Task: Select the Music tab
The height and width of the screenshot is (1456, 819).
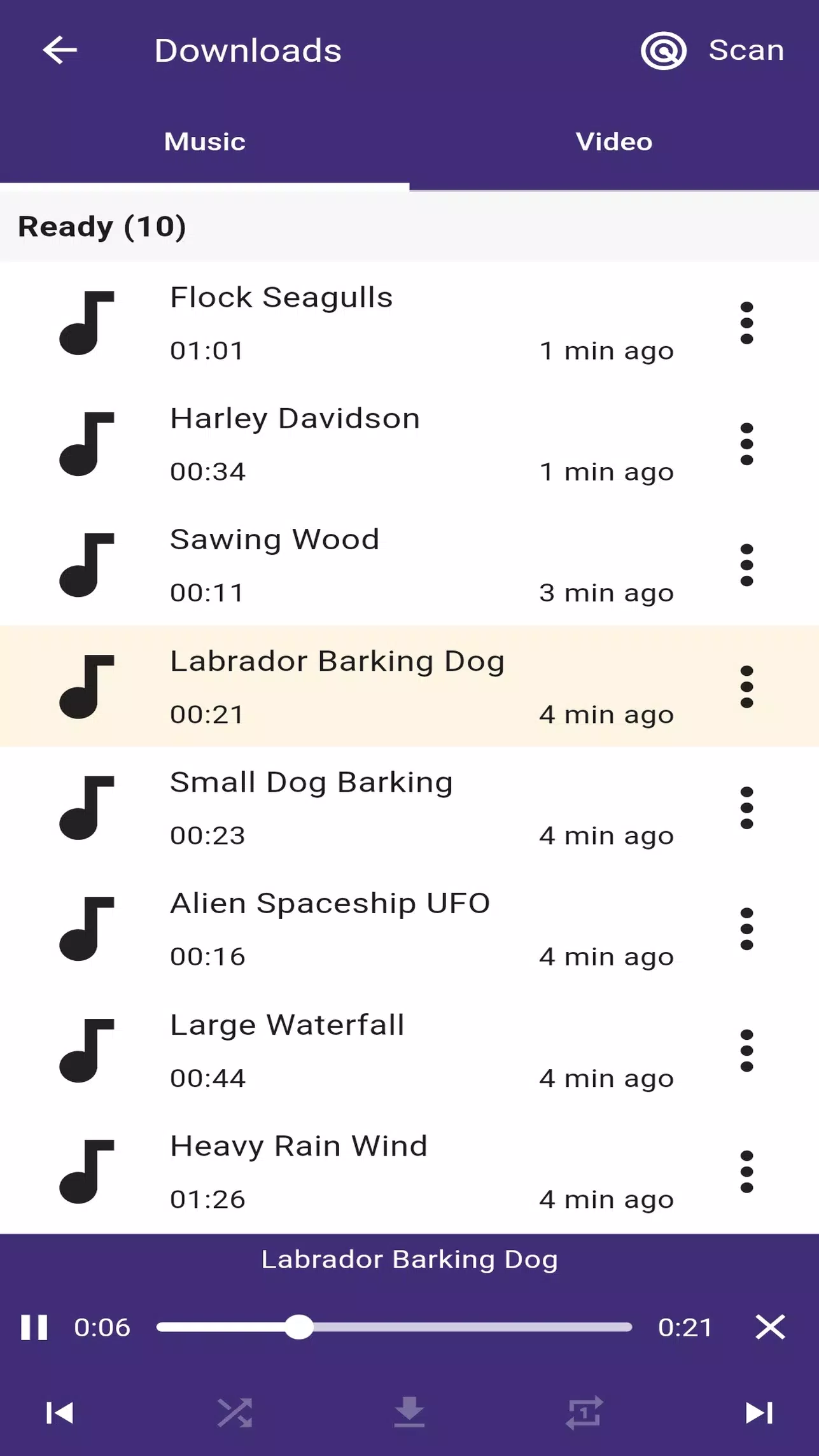Action: [x=205, y=142]
